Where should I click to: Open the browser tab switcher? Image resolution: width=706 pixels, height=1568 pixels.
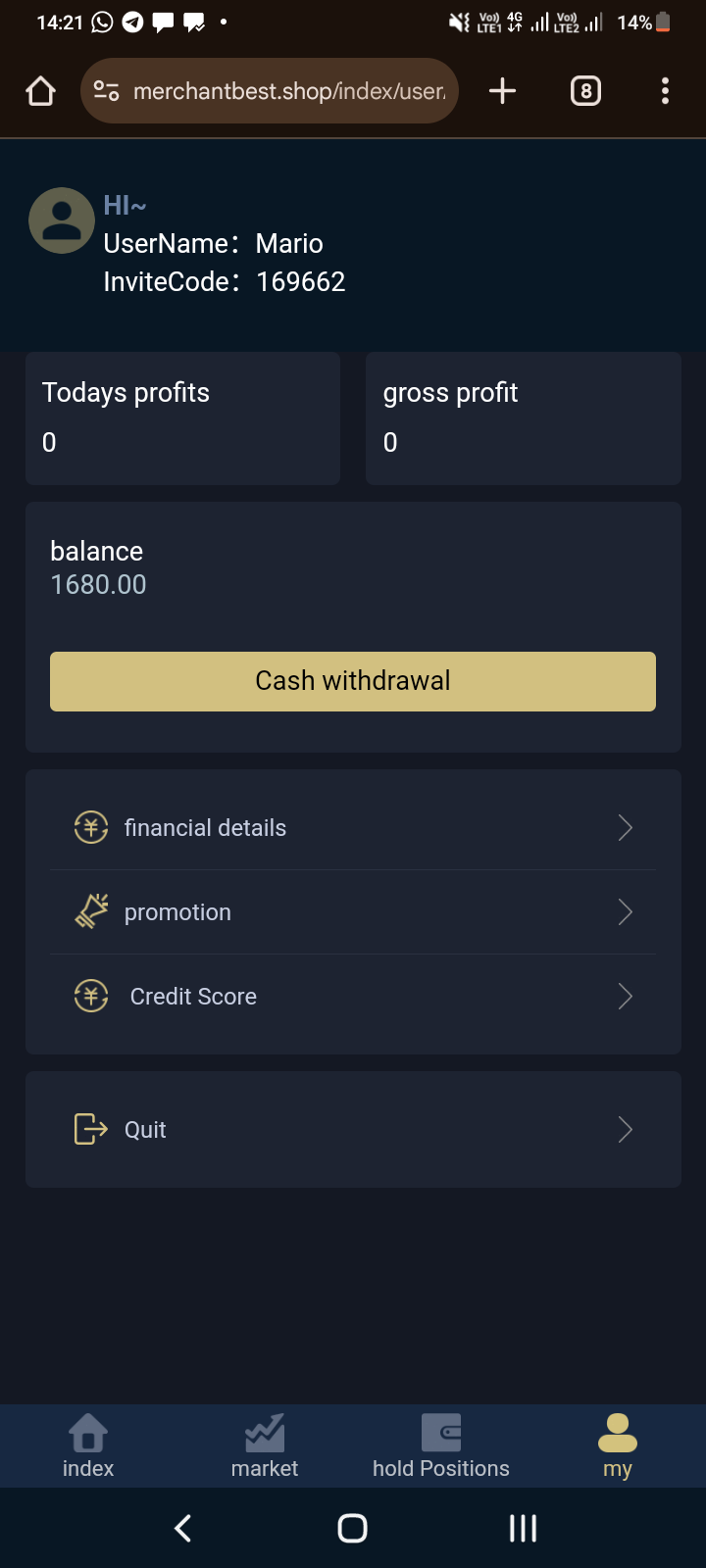click(585, 91)
